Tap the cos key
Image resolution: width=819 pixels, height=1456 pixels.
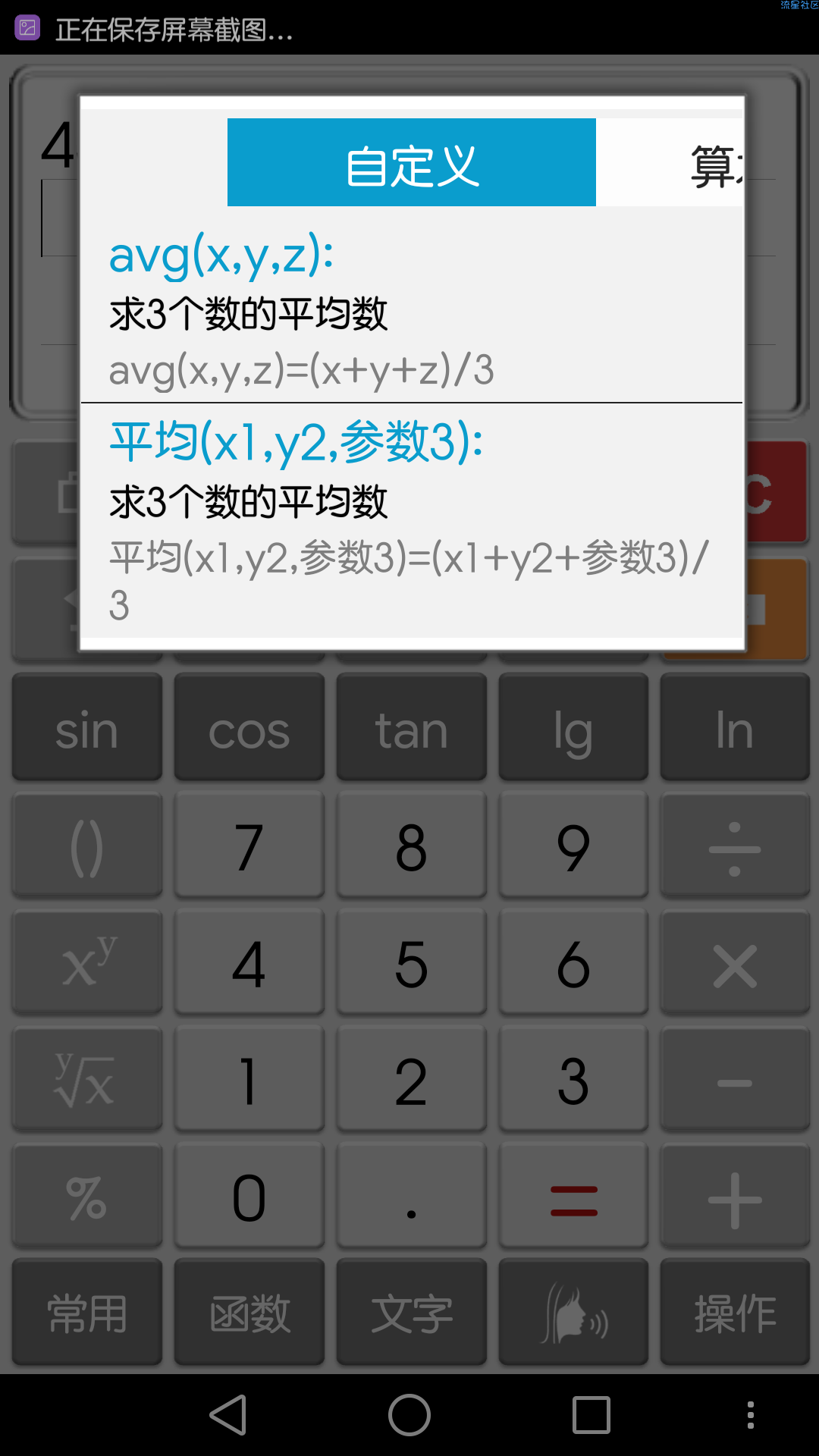pos(249,729)
